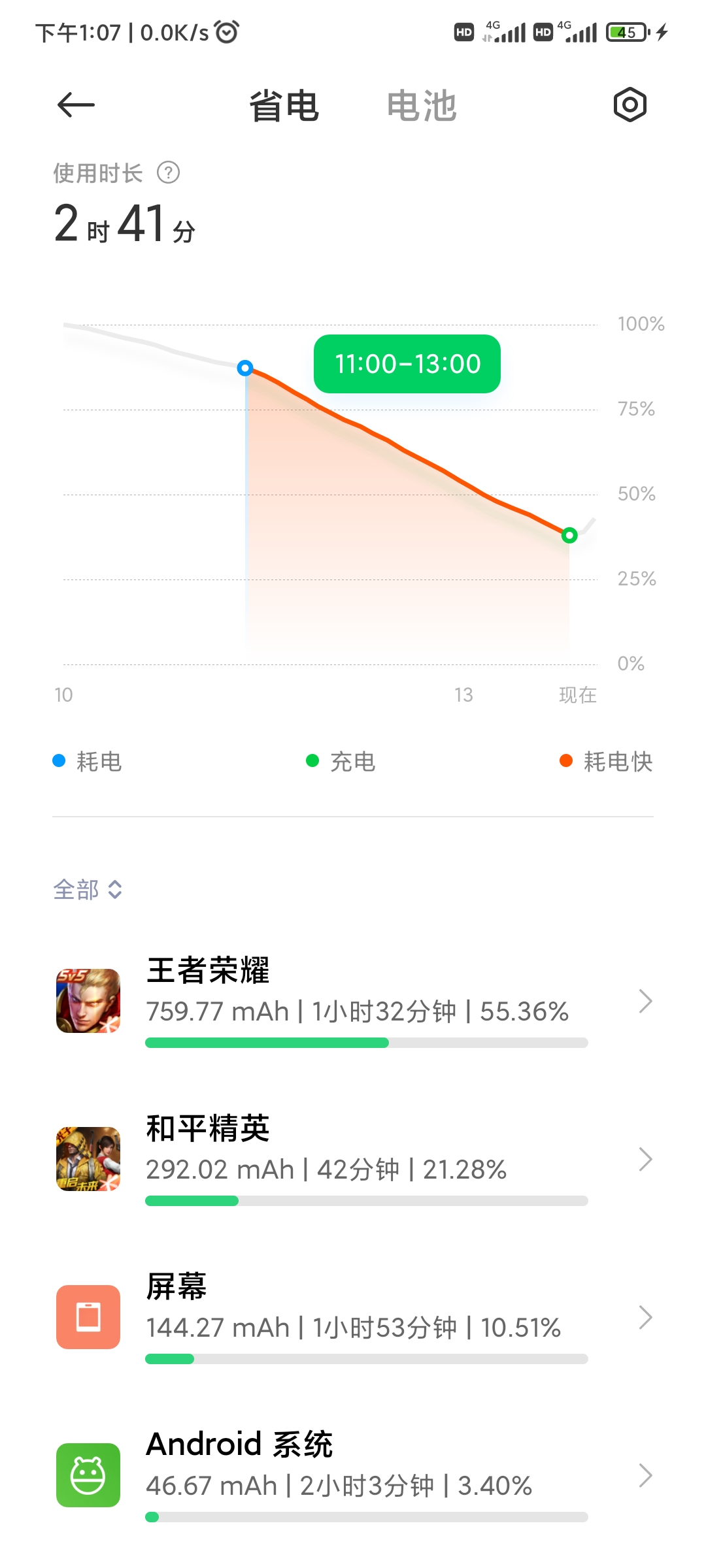Tap the green end marker on chart
This screenshot has height=1568, width=706.
[569, 535]
